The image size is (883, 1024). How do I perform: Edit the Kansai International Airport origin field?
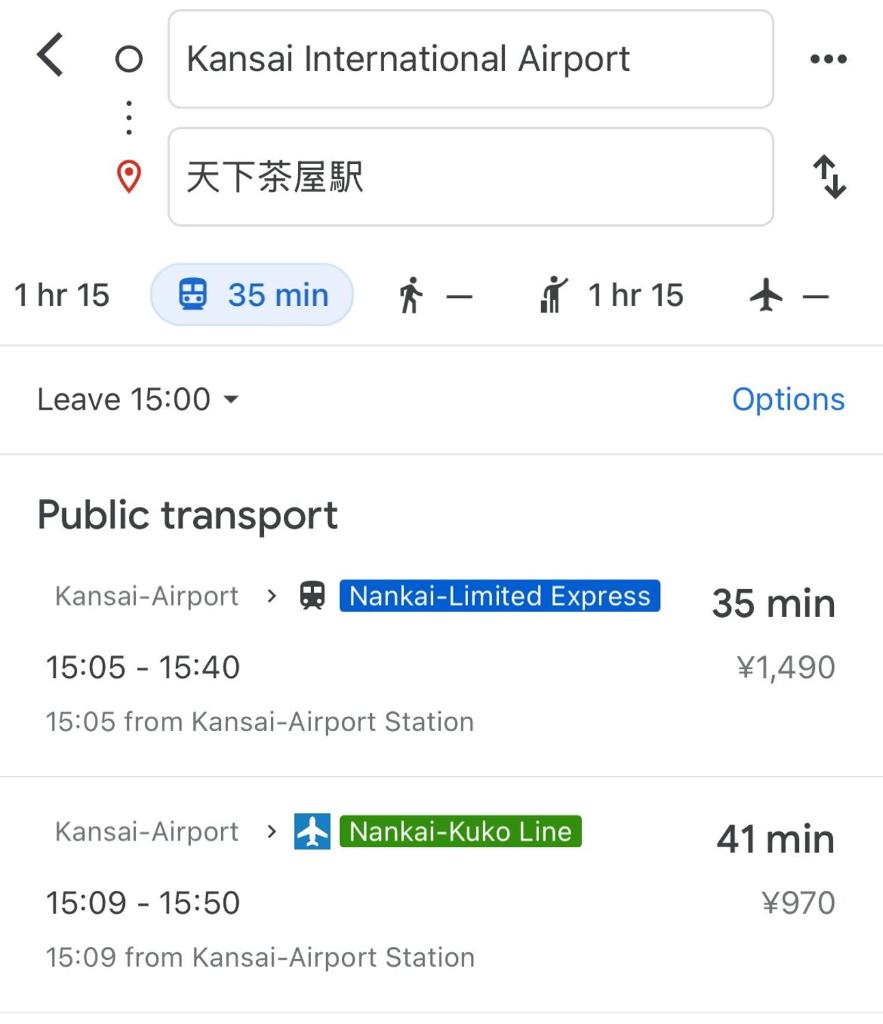470,59
